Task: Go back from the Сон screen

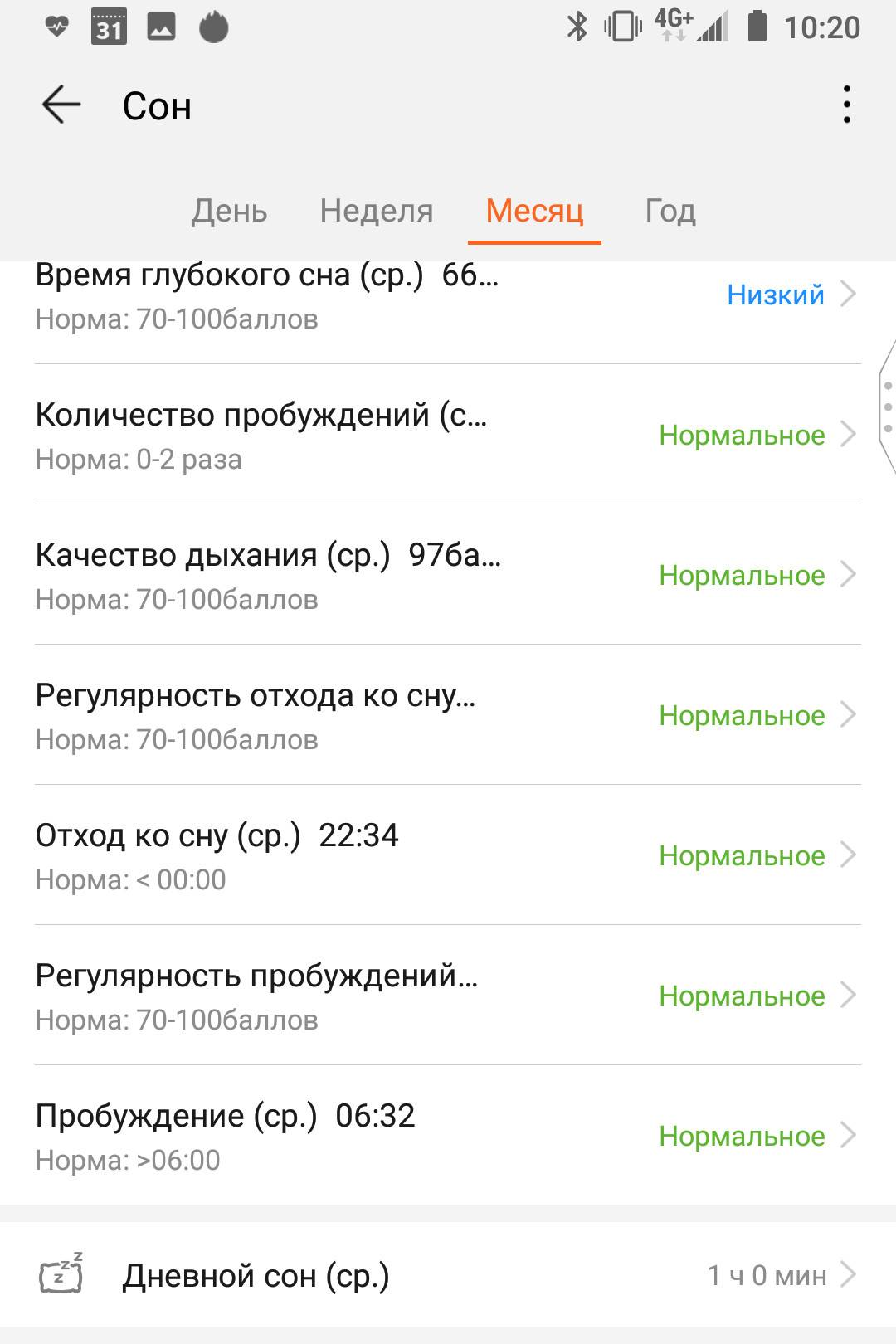Action: tap(61, 105)
